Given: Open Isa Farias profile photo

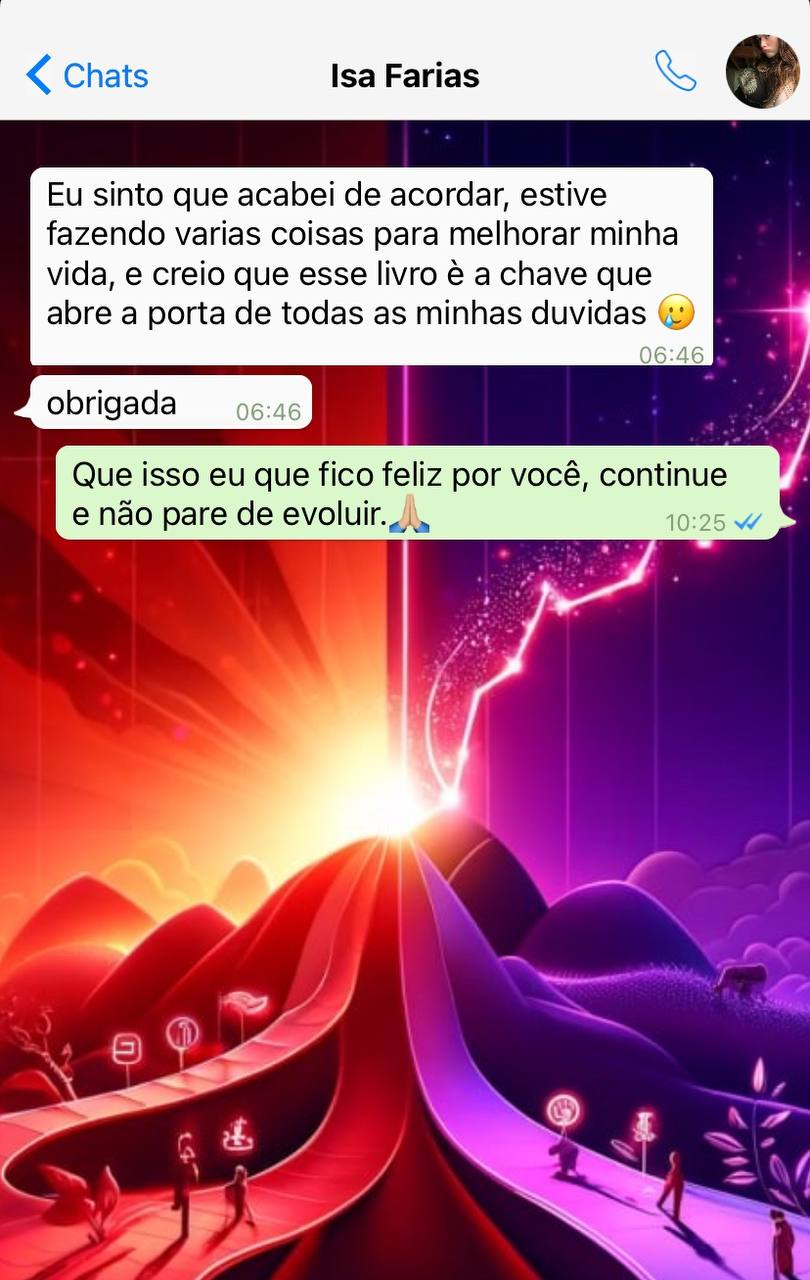Looking at the screenshot, I should (x=762, y=72).
